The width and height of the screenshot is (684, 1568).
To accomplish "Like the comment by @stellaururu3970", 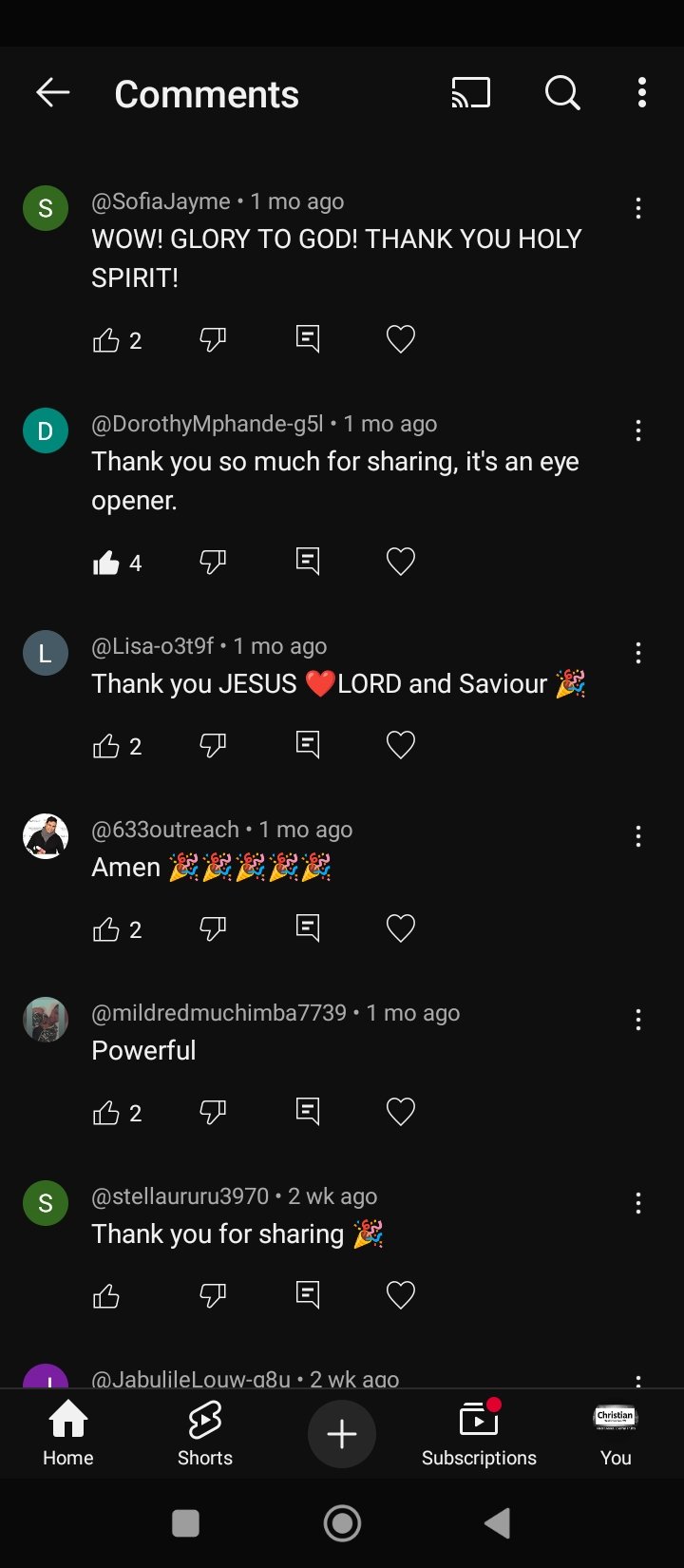I will point(106,1295).
